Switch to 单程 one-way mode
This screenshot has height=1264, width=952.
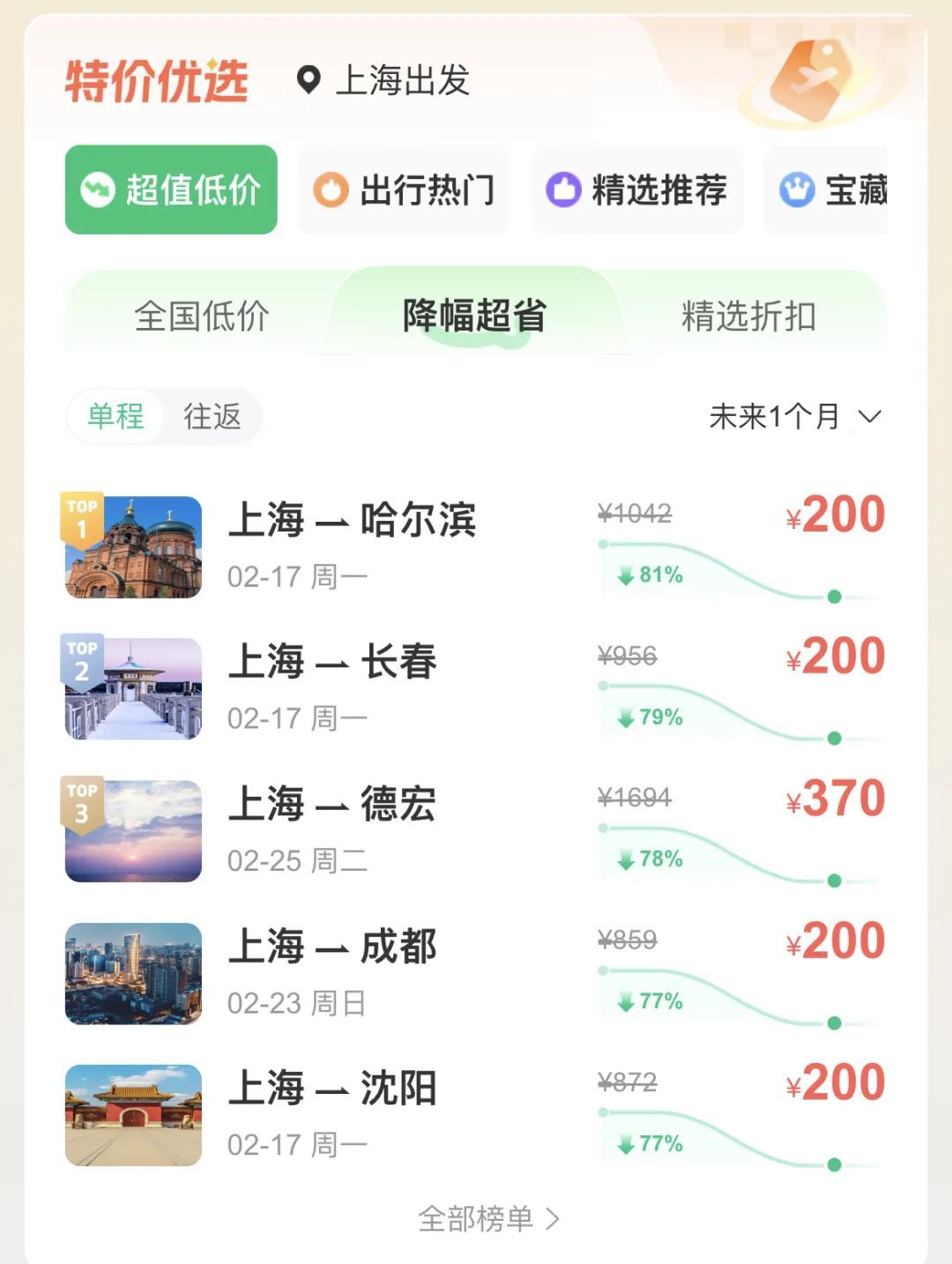(x=115, y=416)
